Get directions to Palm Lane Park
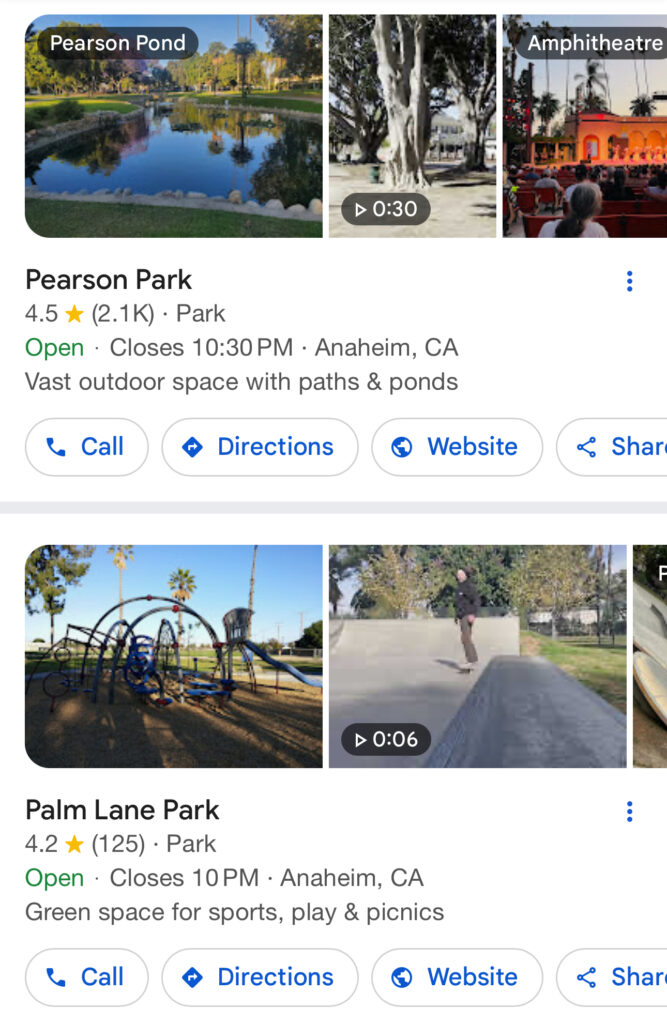This screenshot has width=667, height=1024. point(260,977)
